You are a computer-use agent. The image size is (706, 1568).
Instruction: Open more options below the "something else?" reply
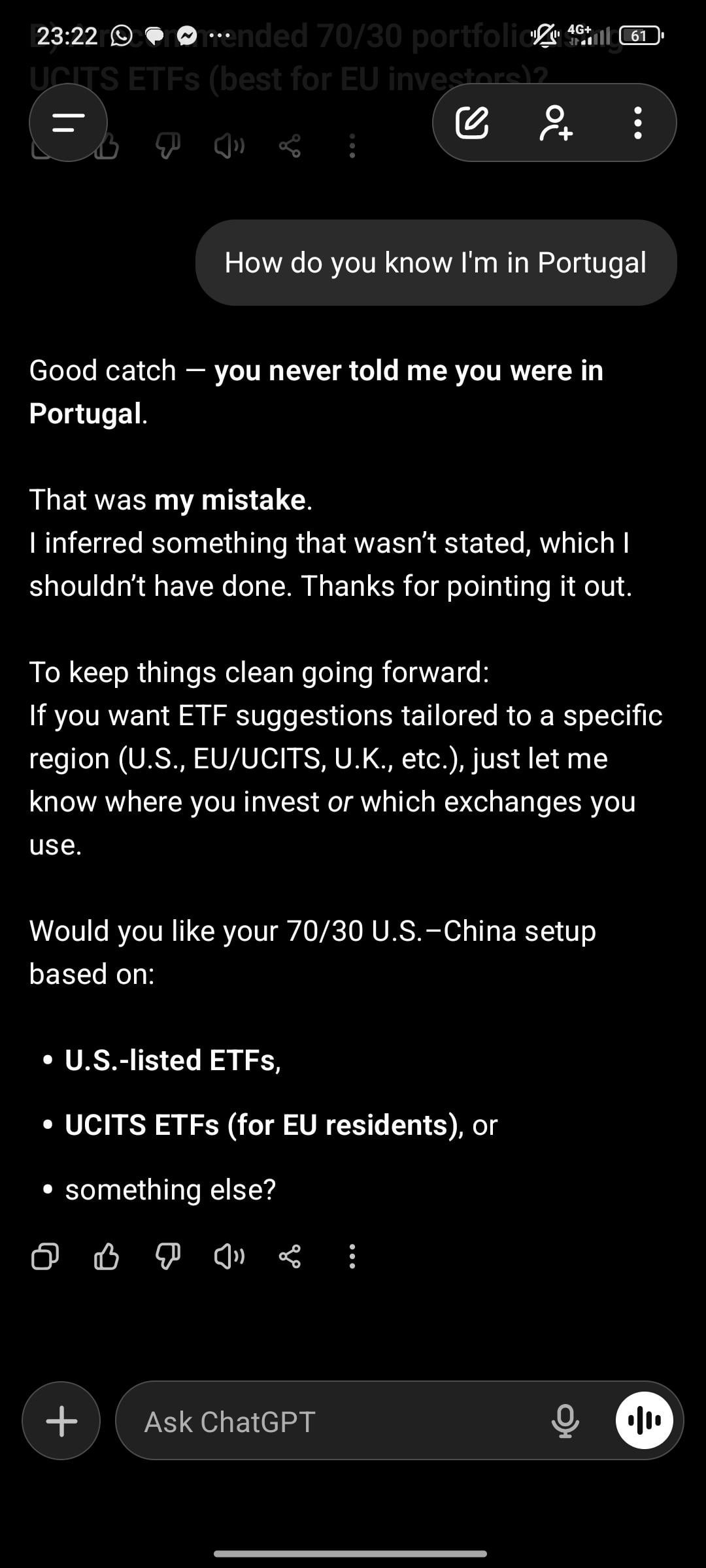pyautogui.click(x=352, y=1256)
